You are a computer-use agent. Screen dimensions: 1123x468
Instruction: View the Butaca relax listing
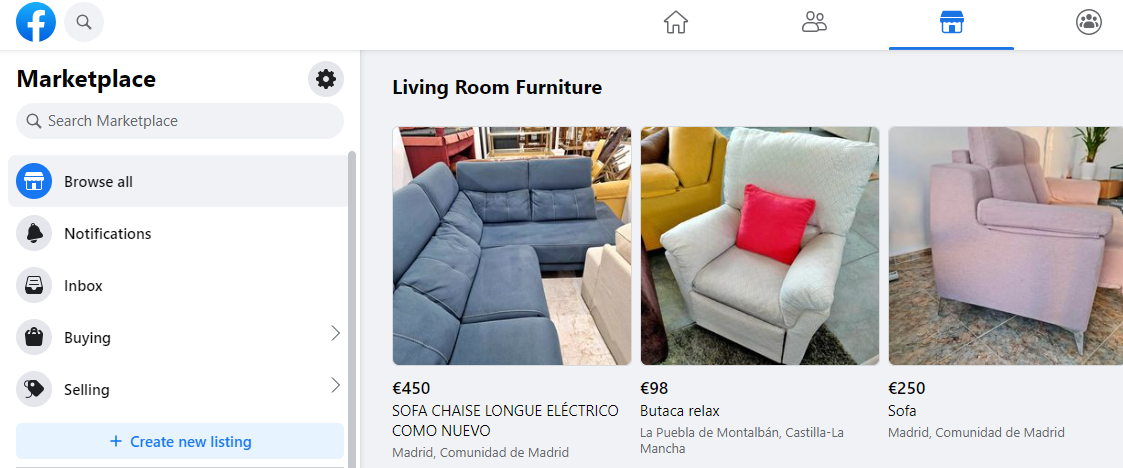760,246
